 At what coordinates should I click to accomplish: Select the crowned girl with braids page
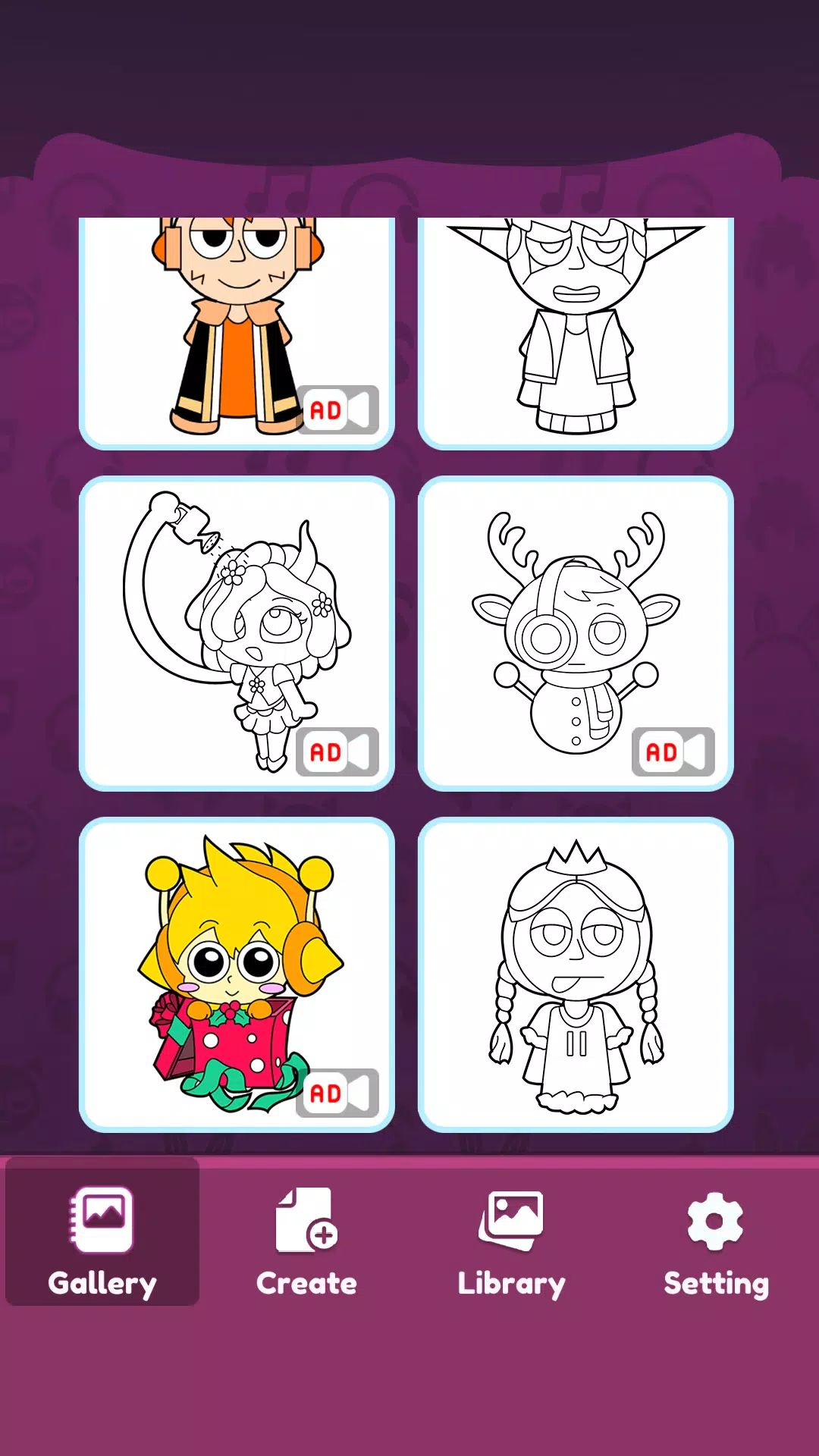[576, 974]
